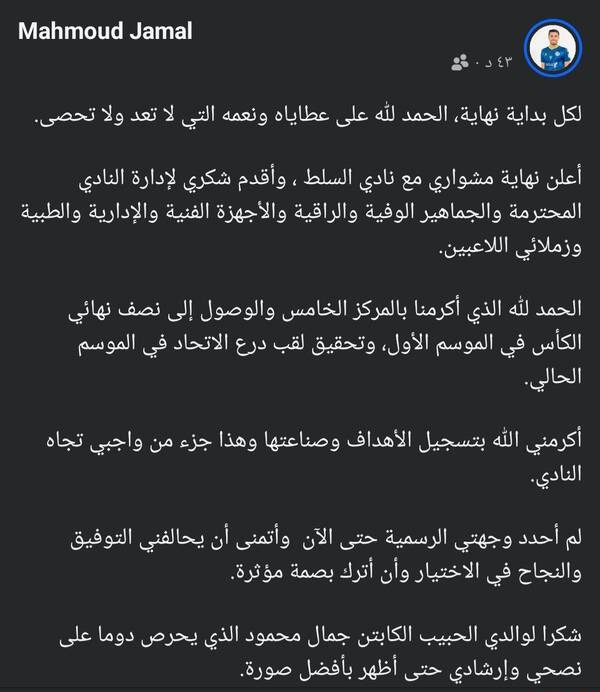
Task: Open the Mahmoud Jamal profile name
Action: click(105, 31)
